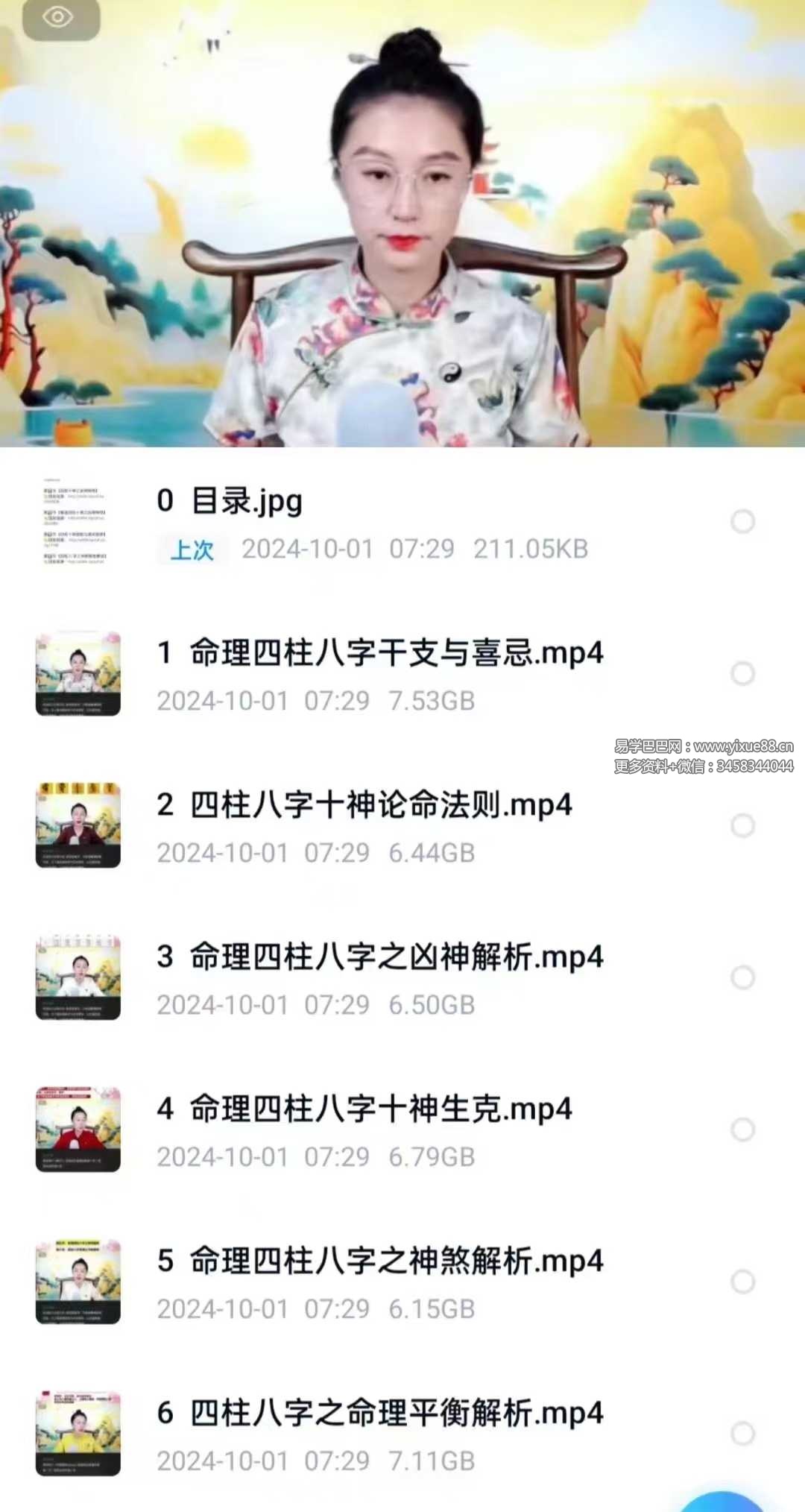This screenshot has height=1512, width=805.
Task: Open 命理四柱八字之神煞解析.mp4 by its filename
Action: coord(380,1261)
